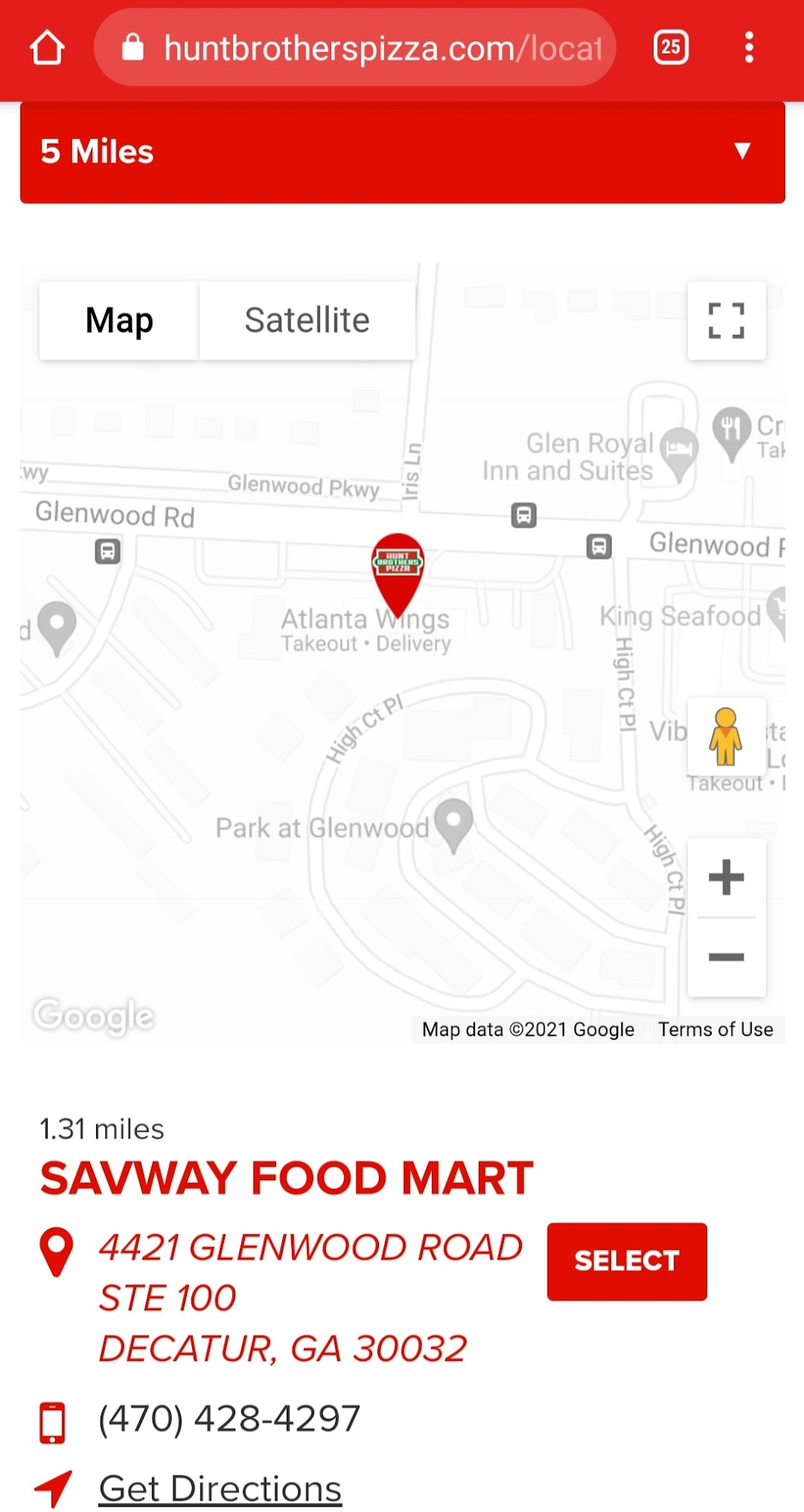The height and width of the screenshot is (1512, 804).
Task: Switch to Satellite view
Action: click(x=307, y=321)
